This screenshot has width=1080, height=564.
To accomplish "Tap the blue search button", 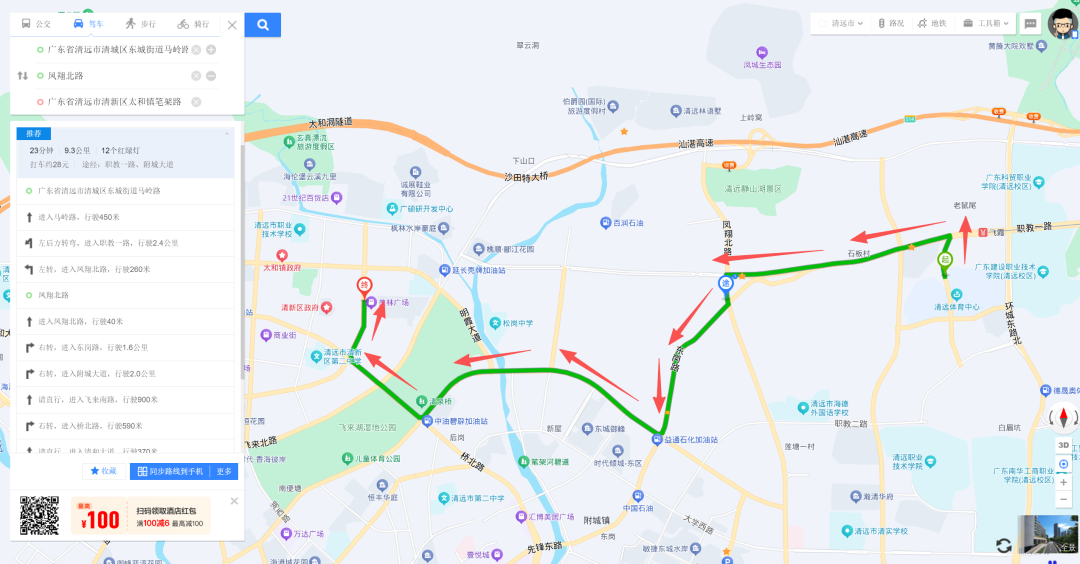I will pos(263,25).
